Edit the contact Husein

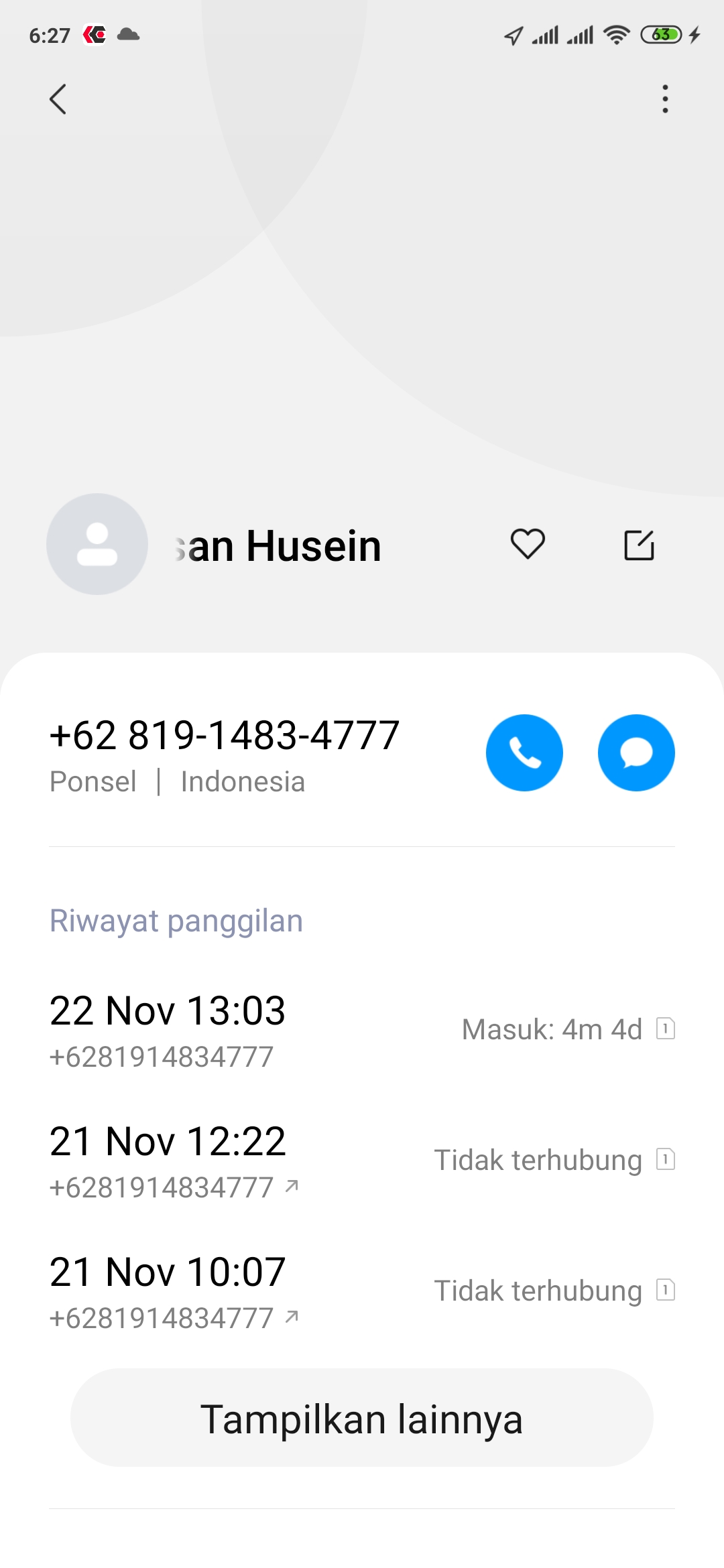[639, 544]
